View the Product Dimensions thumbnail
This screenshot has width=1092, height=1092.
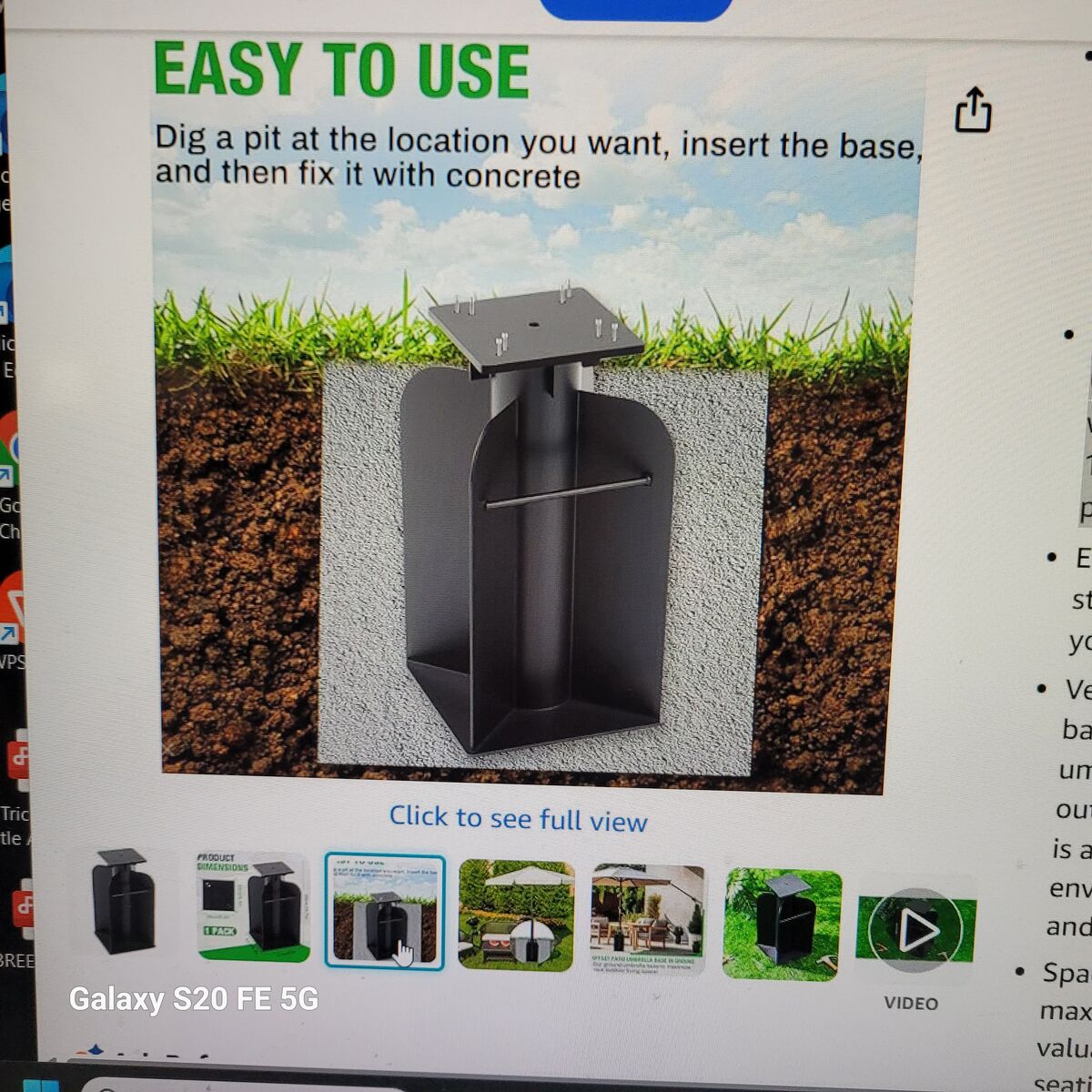coord(253,907)
